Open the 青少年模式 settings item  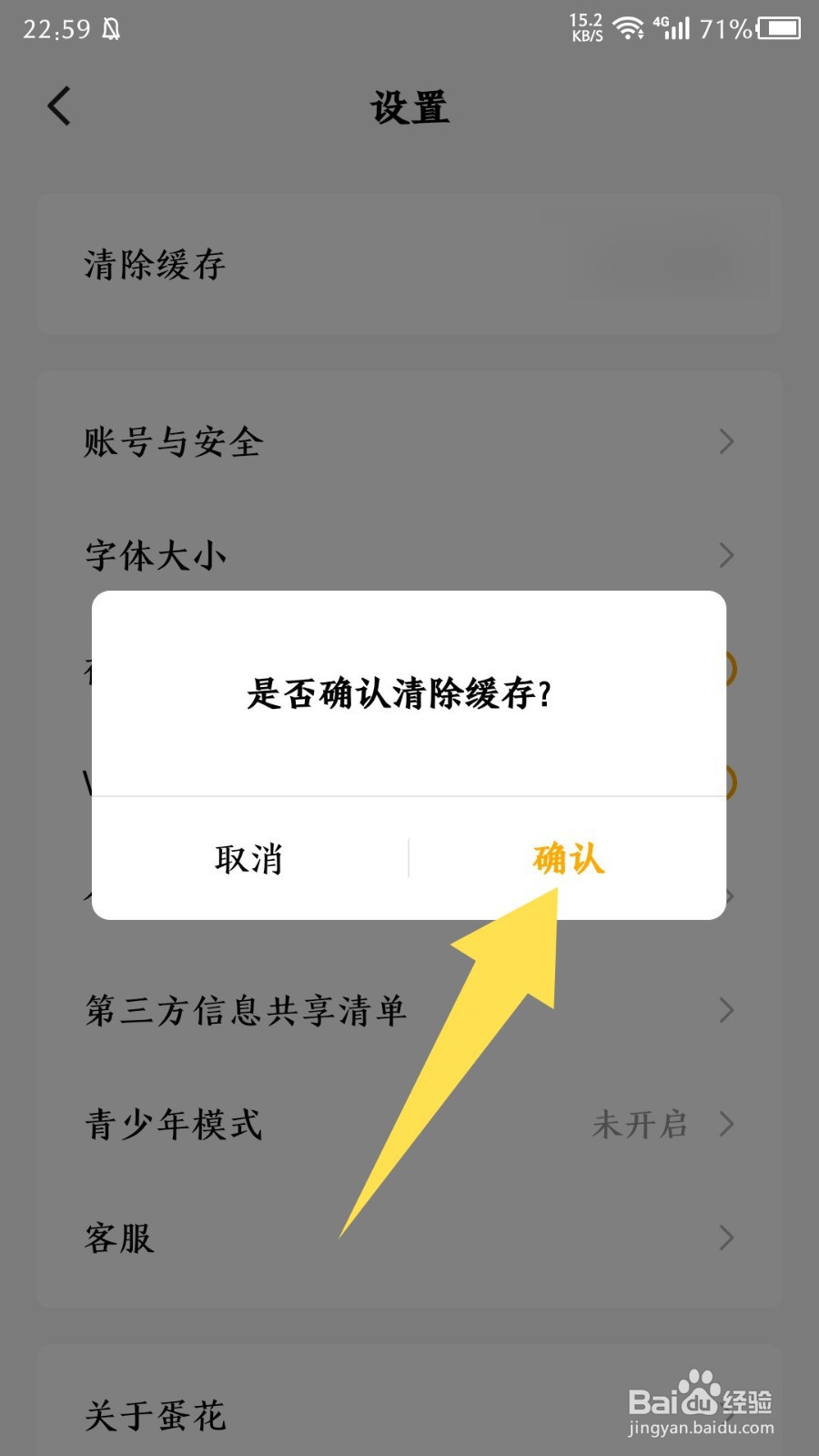tap(173, 1126)
